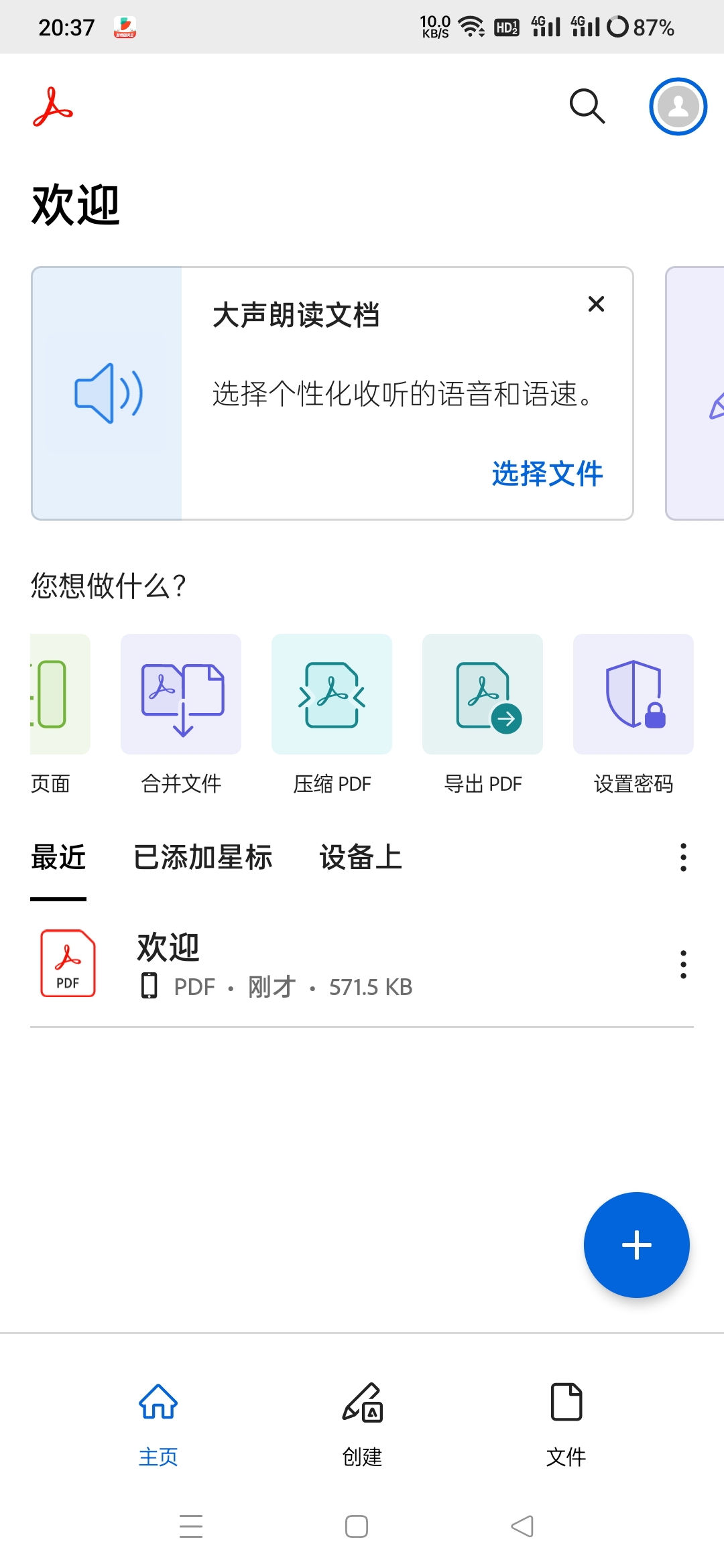Select the 最近 tab

(x=58, y=857)
